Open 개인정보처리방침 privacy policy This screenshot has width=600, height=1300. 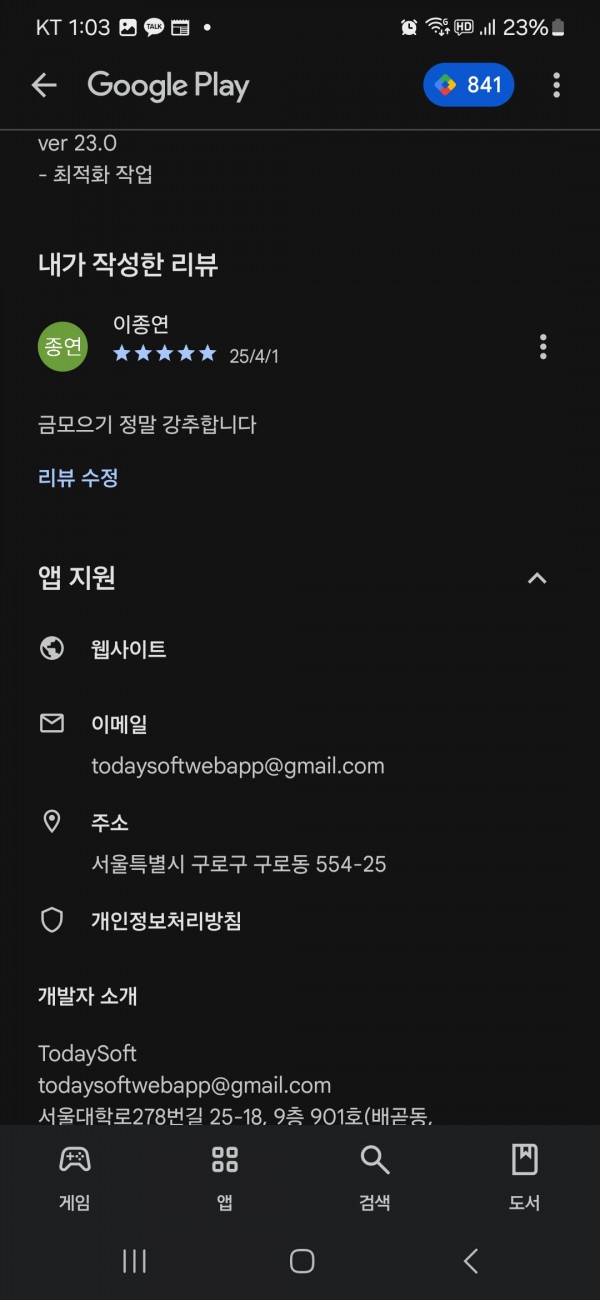point(300,921)
